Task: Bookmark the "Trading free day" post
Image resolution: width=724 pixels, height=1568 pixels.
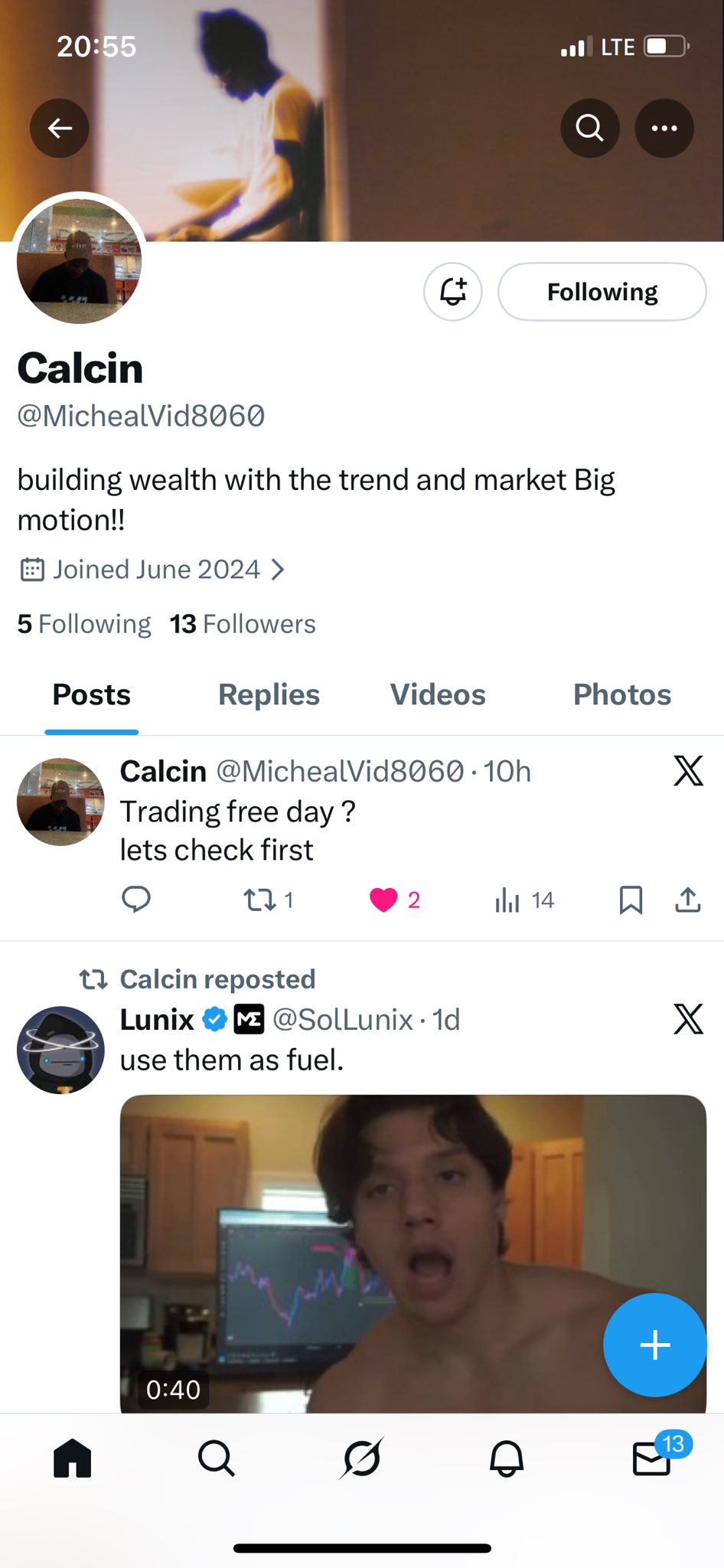Action: [x=631, y=900]
